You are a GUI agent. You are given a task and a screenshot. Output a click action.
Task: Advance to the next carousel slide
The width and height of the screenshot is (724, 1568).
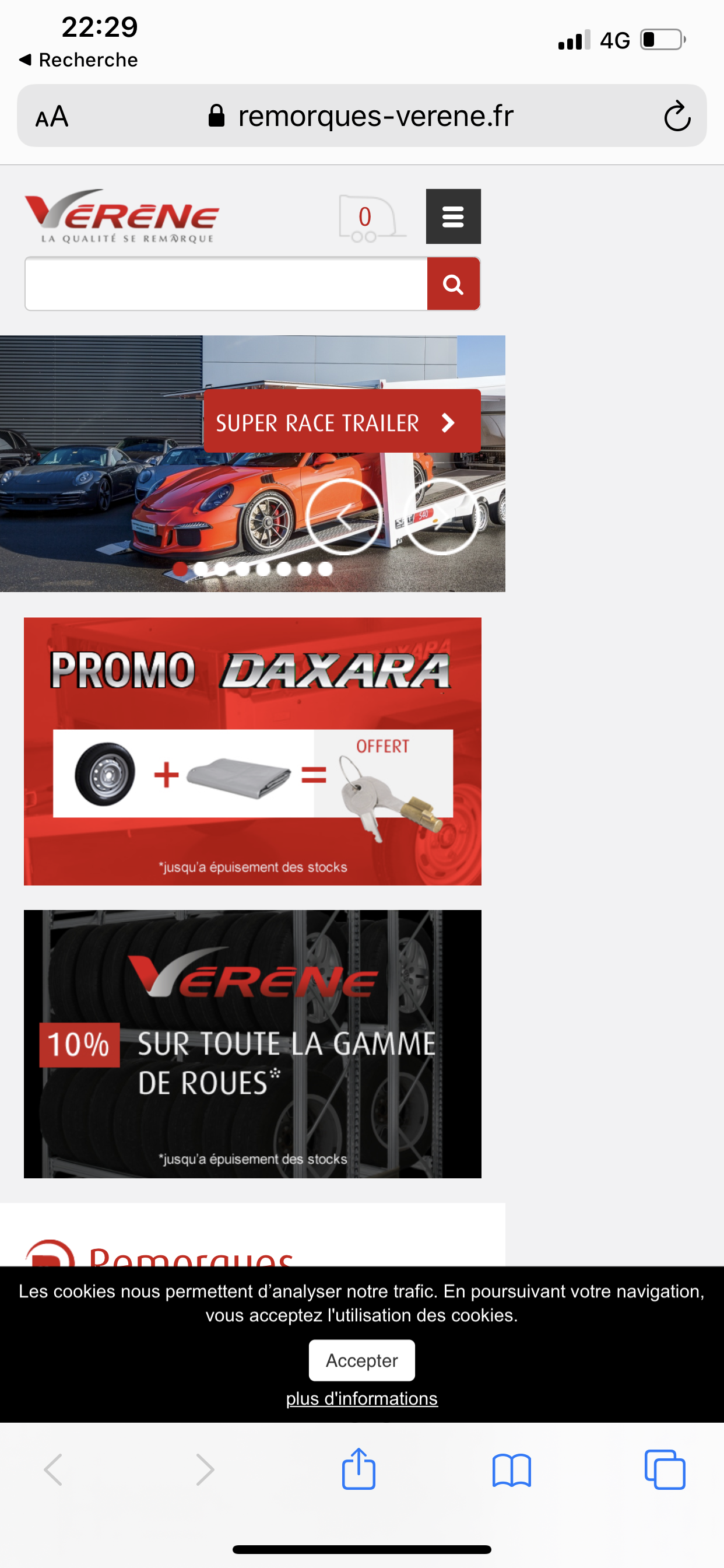(441, 517)
